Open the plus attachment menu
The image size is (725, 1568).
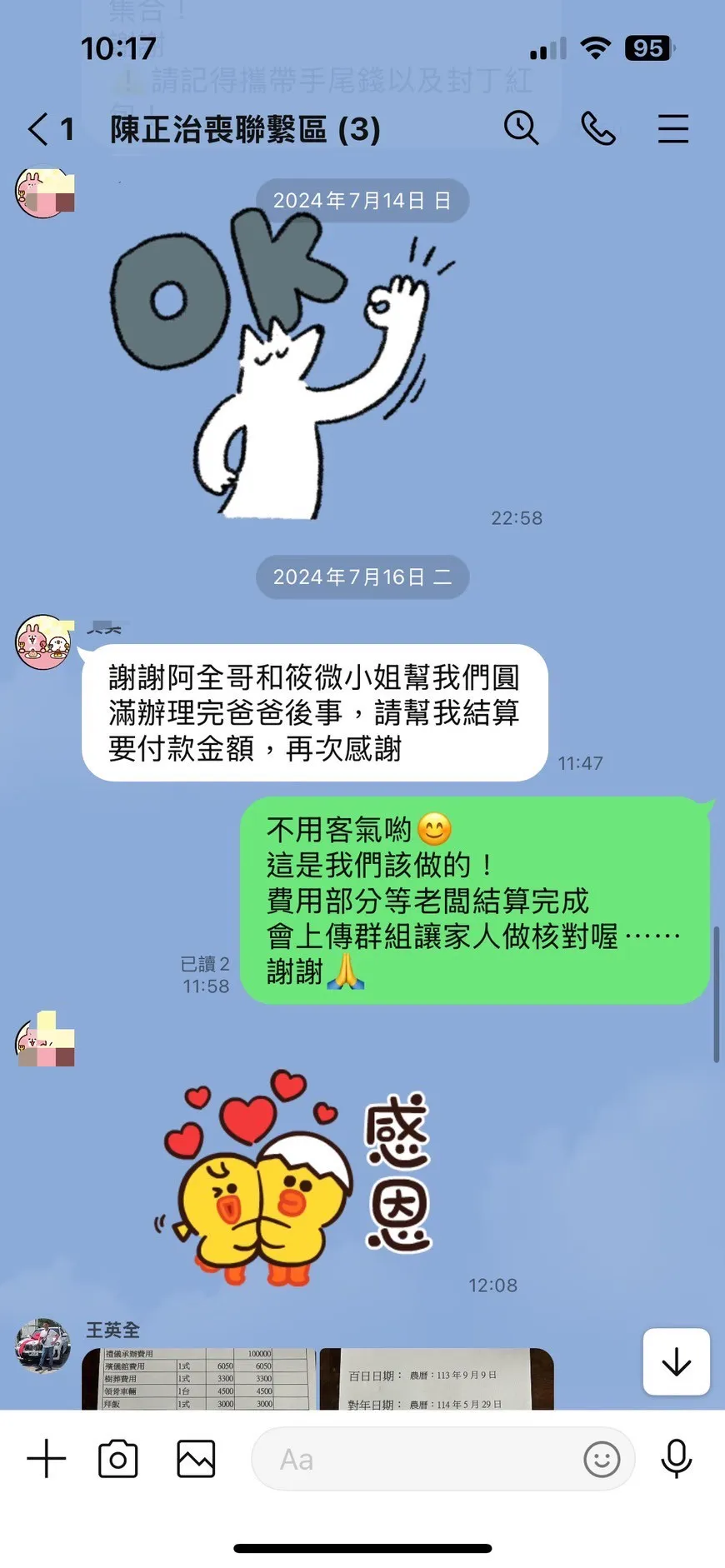[47, 1459]
